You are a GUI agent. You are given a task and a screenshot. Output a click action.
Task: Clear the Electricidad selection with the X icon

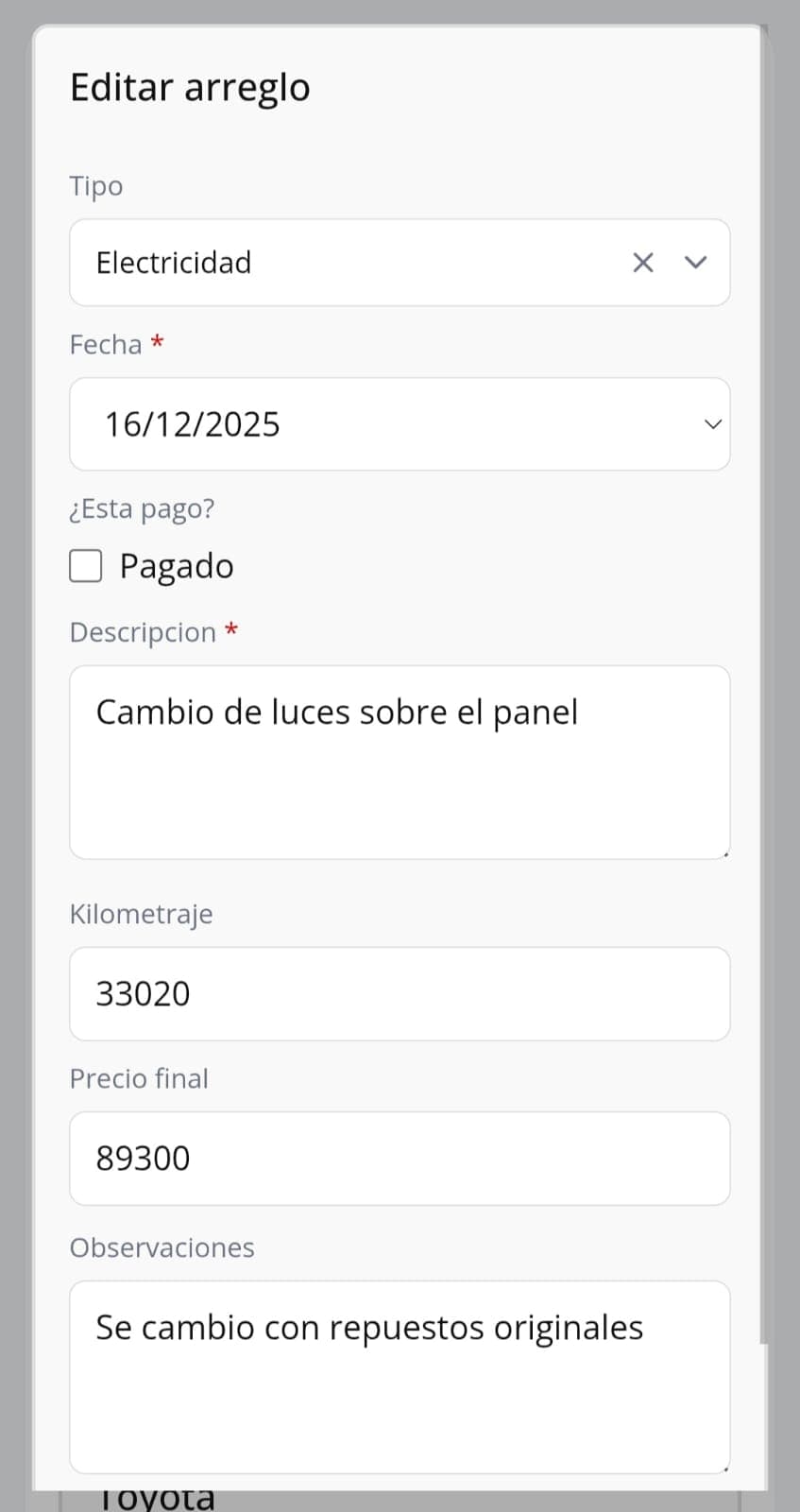click(x=643, y=263)
